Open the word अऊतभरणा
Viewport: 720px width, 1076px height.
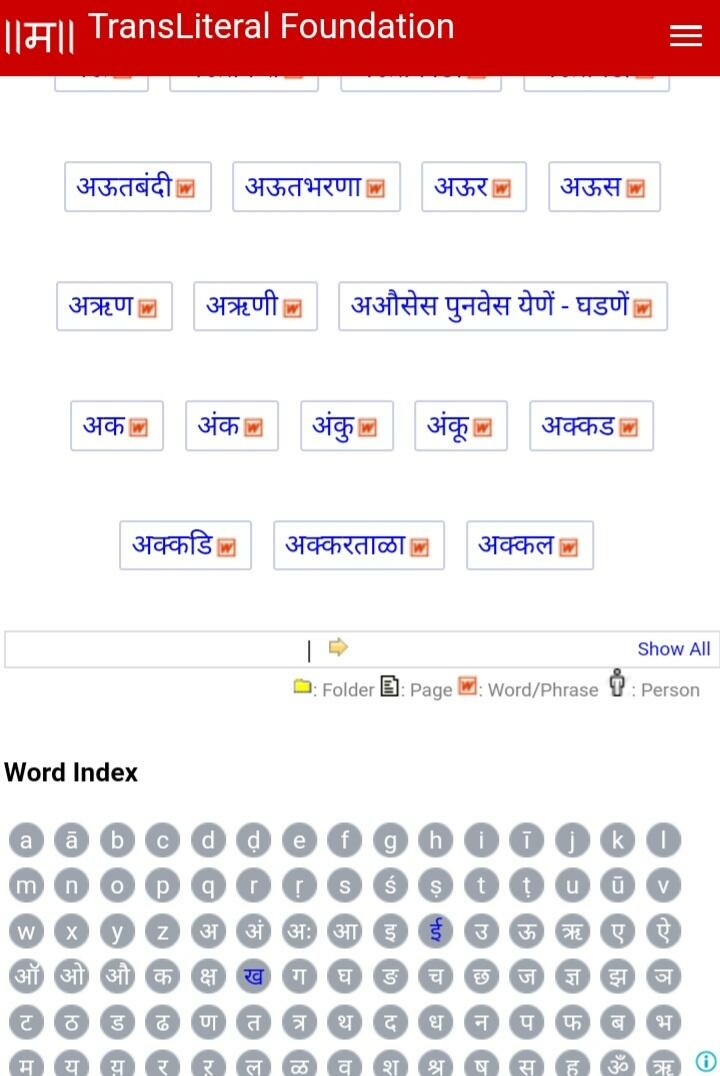click(x=303, y=187)
